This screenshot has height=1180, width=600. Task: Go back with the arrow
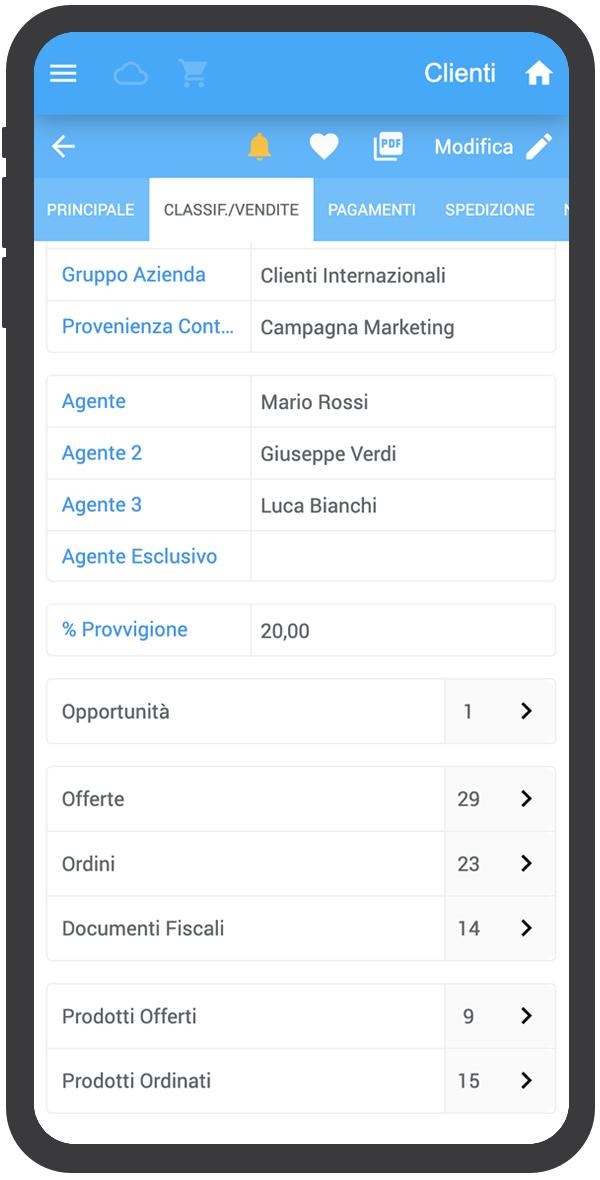pyautogui.click(x=63, y=147)
